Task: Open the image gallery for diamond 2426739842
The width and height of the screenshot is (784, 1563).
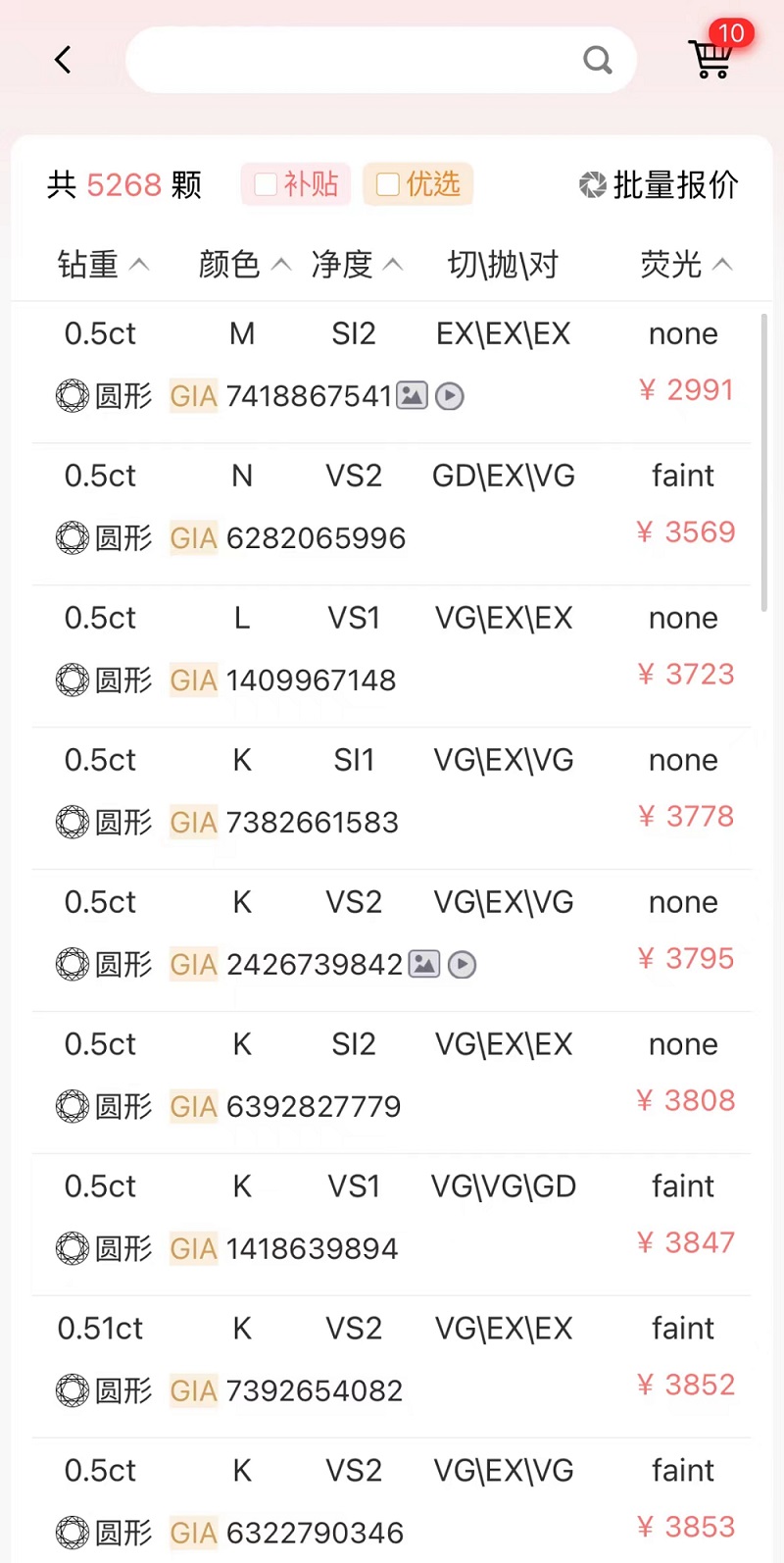Action: (x=424, y=964)
